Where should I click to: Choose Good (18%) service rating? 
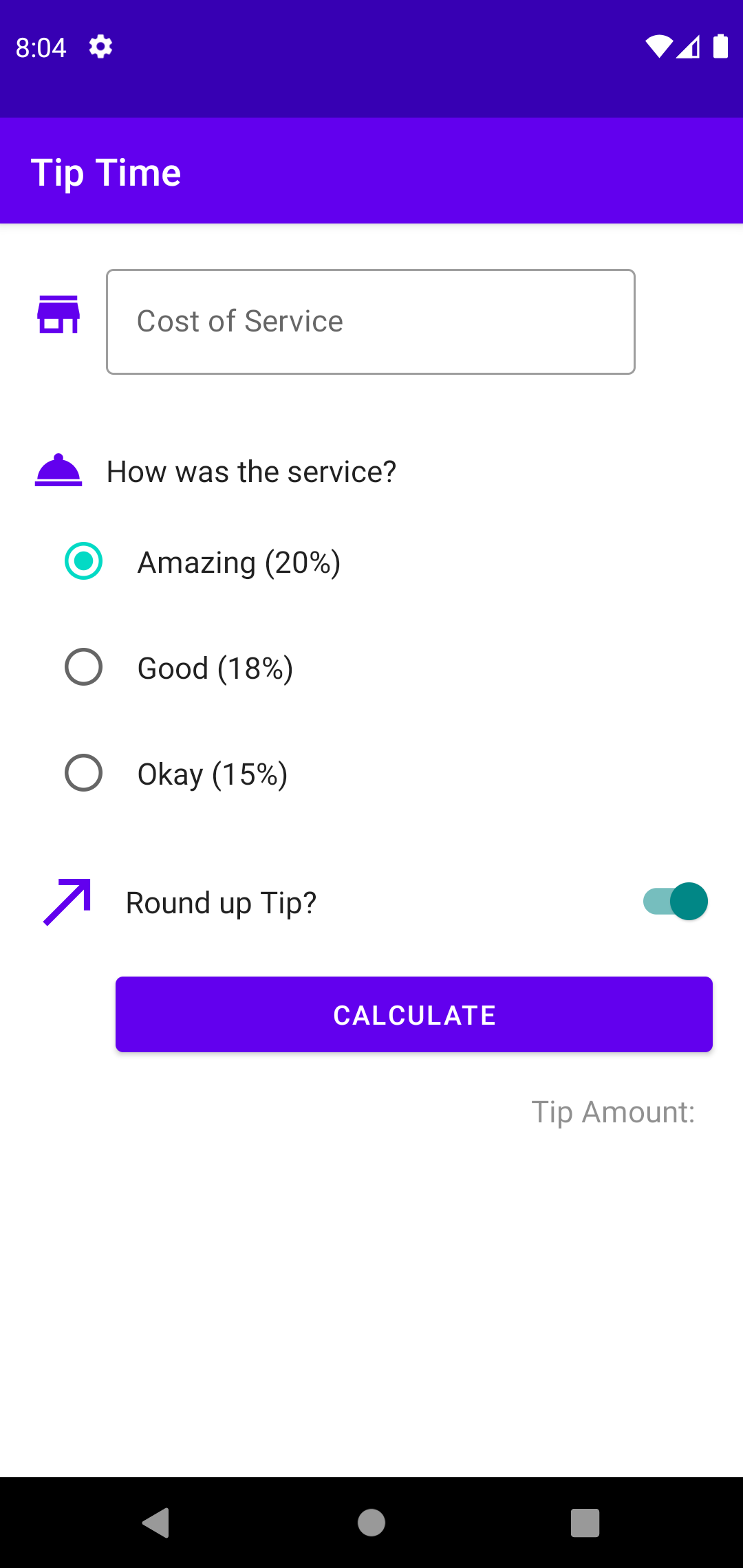pyautogui.click(x=84, y=667)
